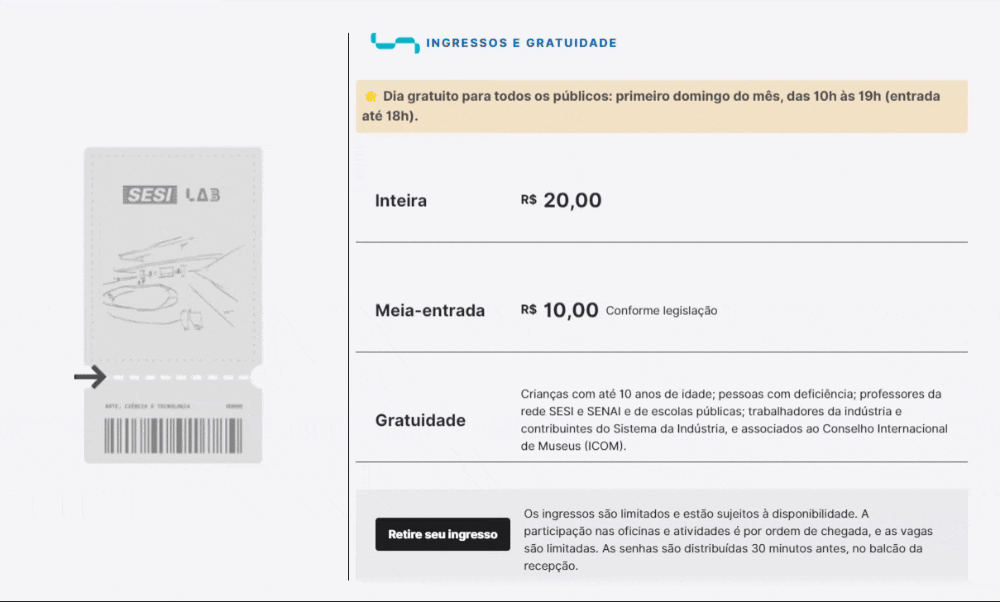Viewport: 1000px width, 602px height.
Task: Tap the Retire seu ingresso button
Action: (x=442, y=534)
